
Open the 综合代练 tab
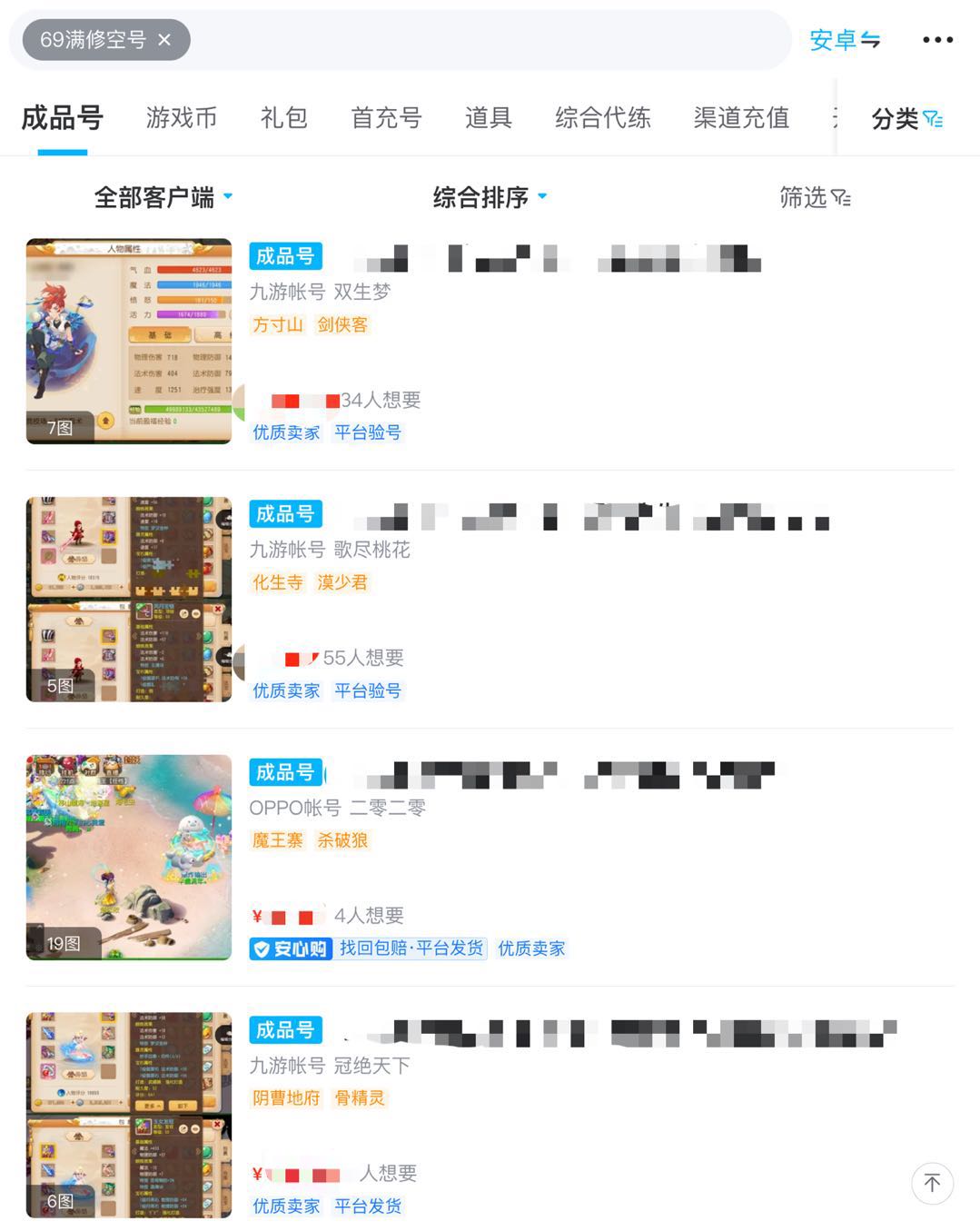point(603,118)
